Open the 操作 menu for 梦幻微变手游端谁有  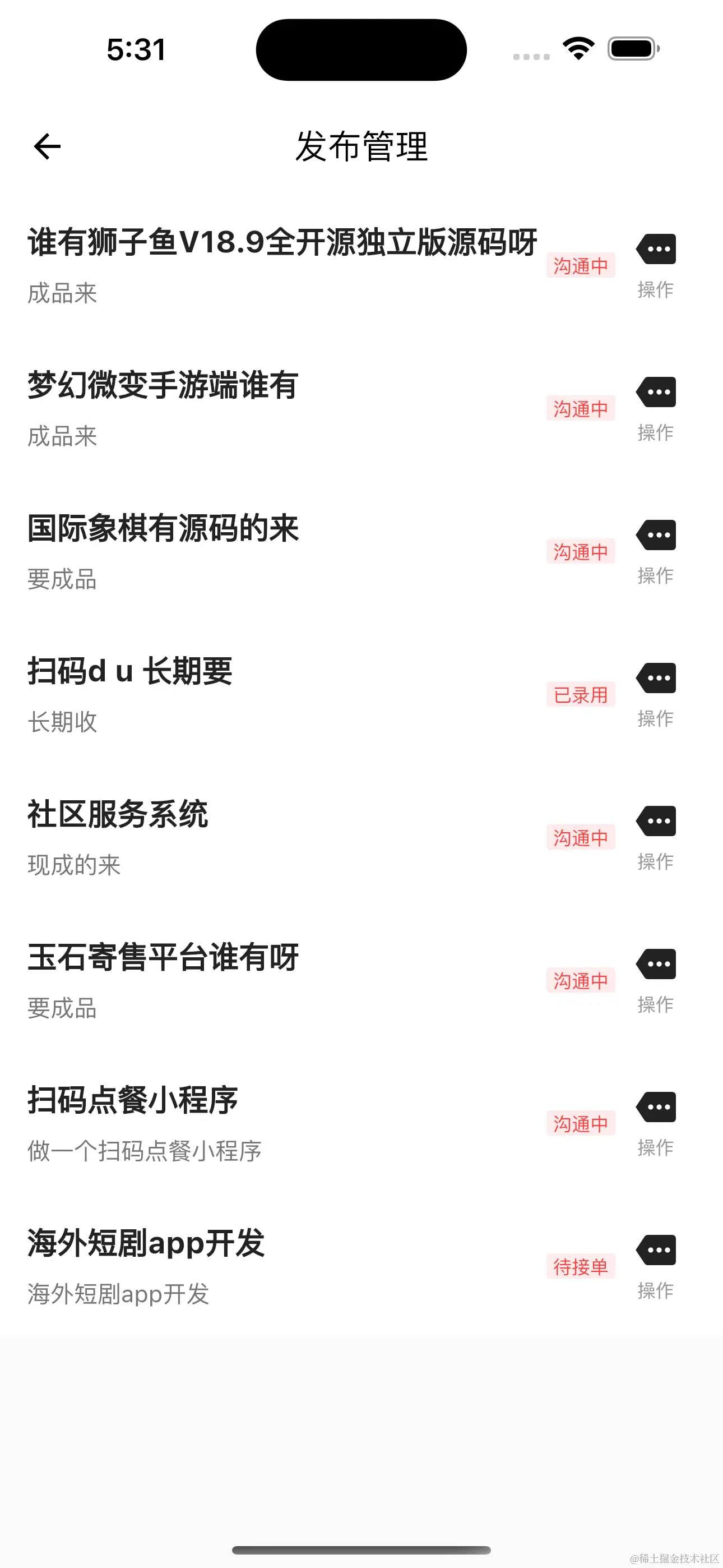click(655, 393)
